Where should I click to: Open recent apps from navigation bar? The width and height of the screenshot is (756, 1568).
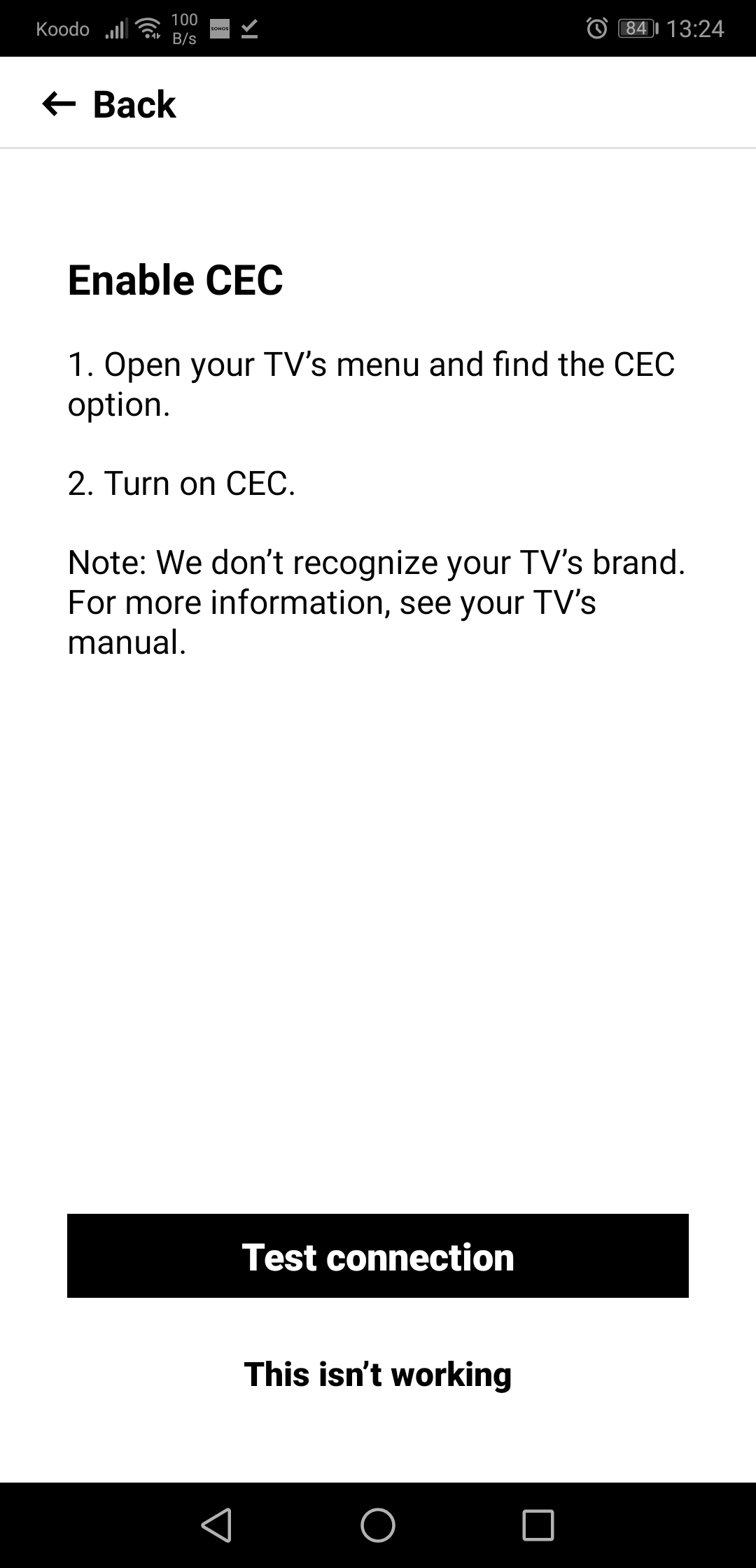538,1525
